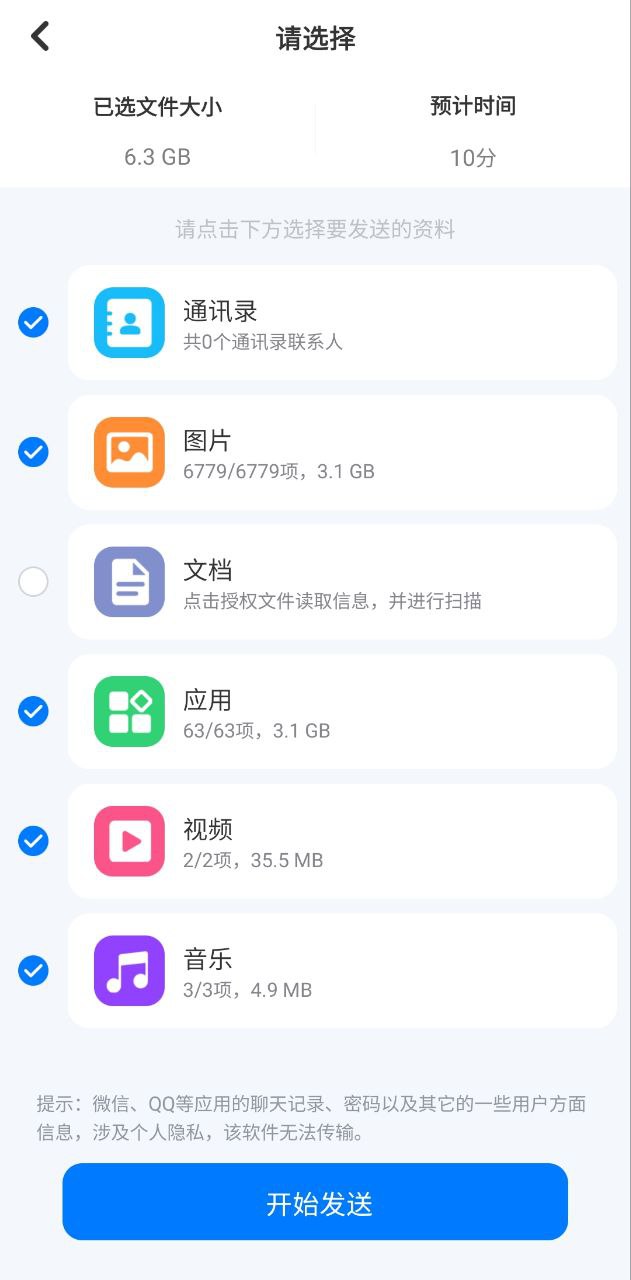Deselect the 图片 (pictures) checkbox
Viewport: 631px width, 1280px height.
point(33,452)
